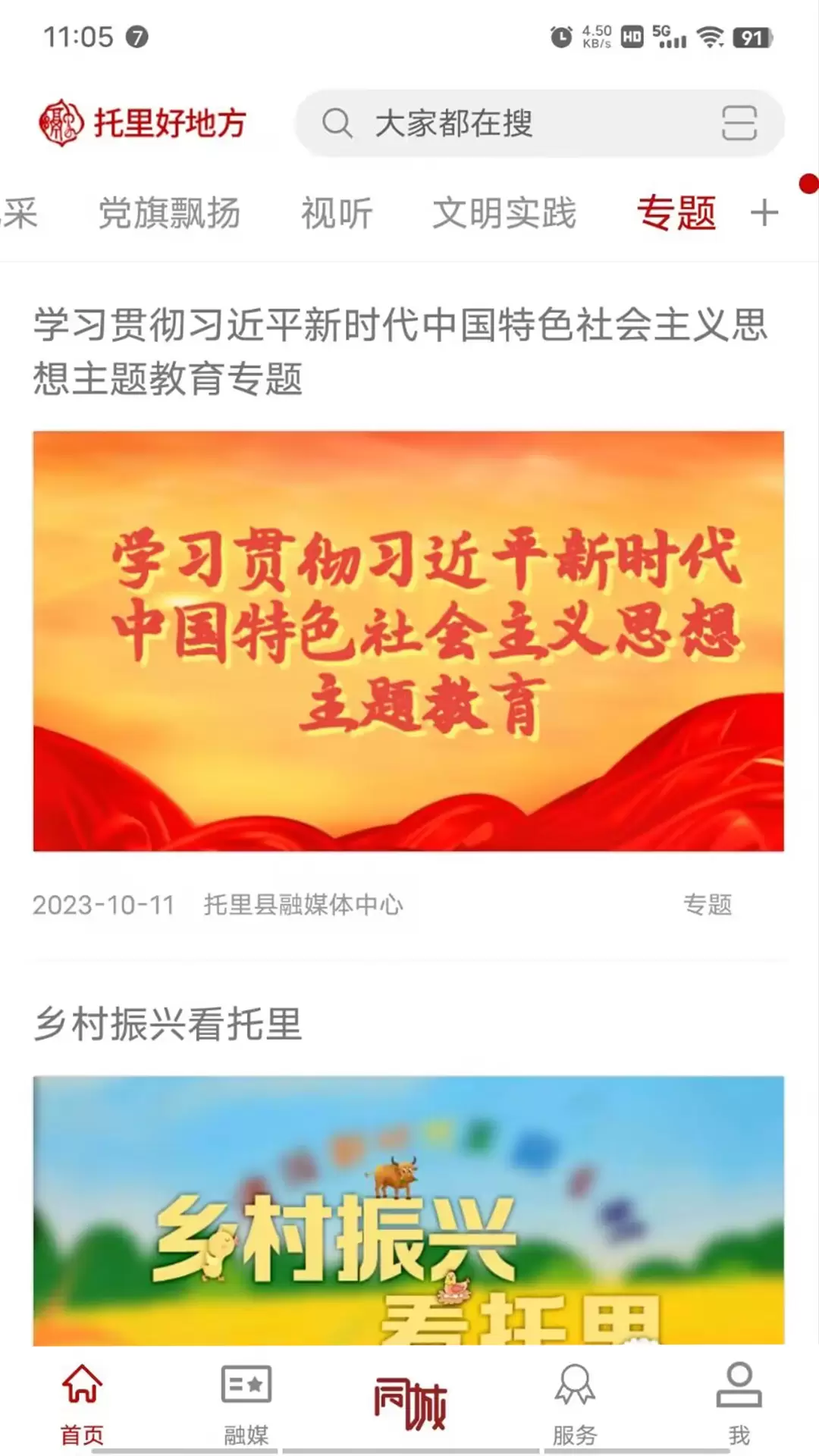Switch to the 党旗飘扬 tab
Image resolution: width=819 pixels, height=1456 pixels.
[170, 213]
